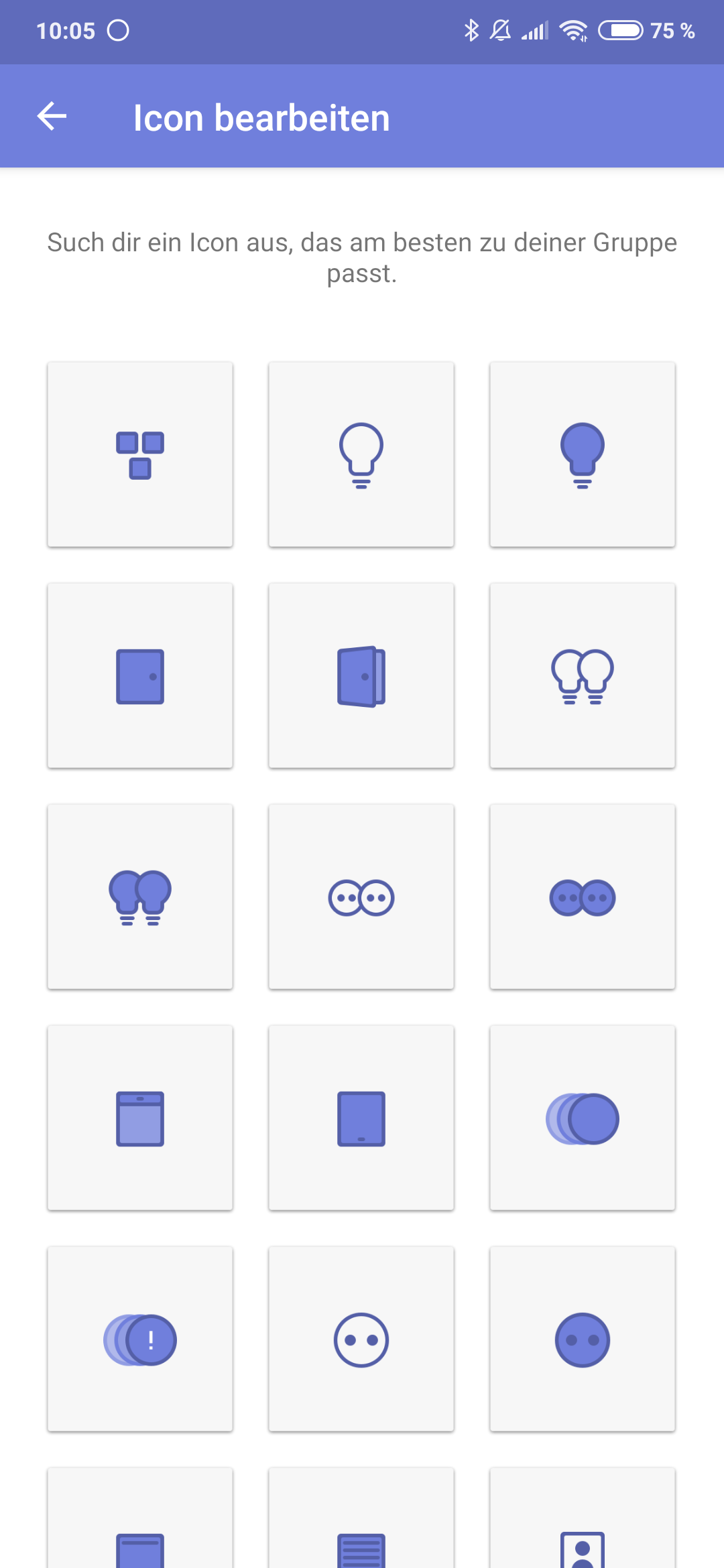Pick the two filled light bulbs icon
Screen dimensions: 724x1568
(140, 897)
